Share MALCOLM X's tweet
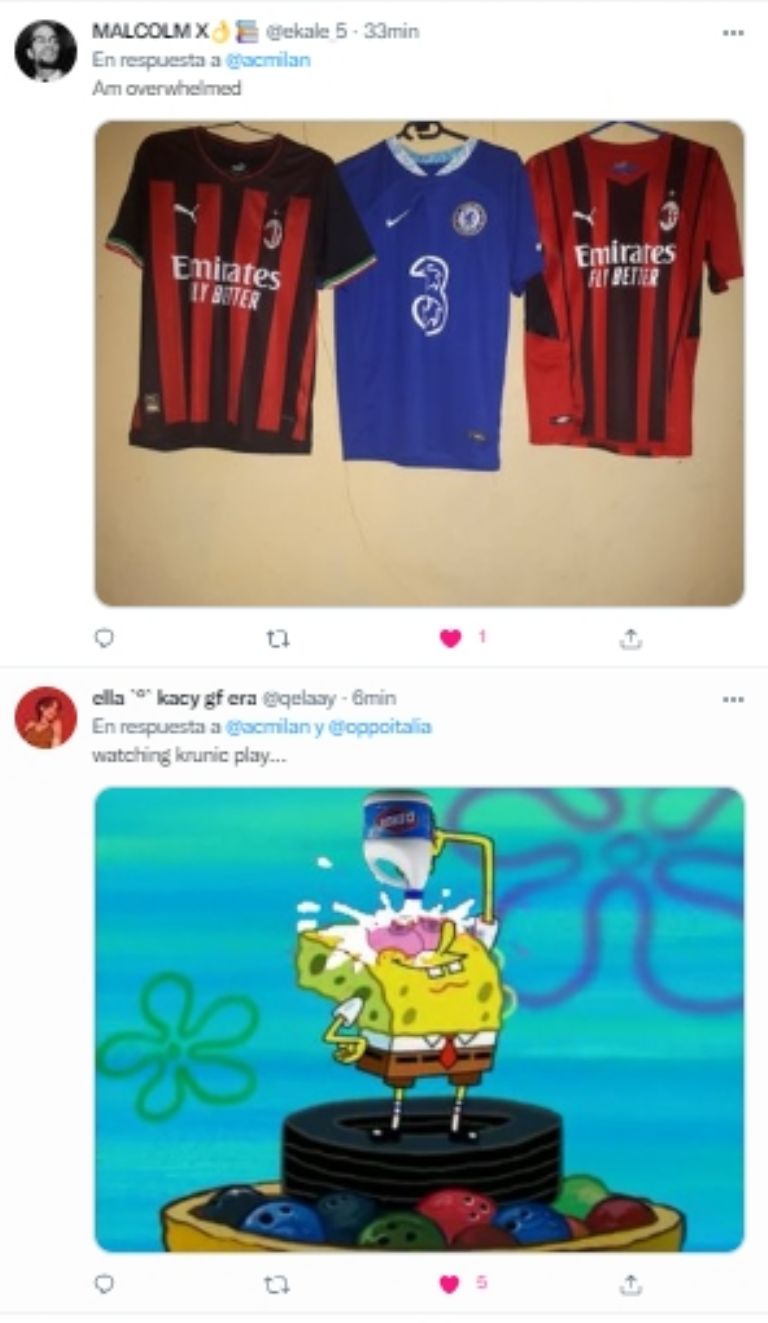Viewport: 768px width, 1323px height. click(630, 638)
